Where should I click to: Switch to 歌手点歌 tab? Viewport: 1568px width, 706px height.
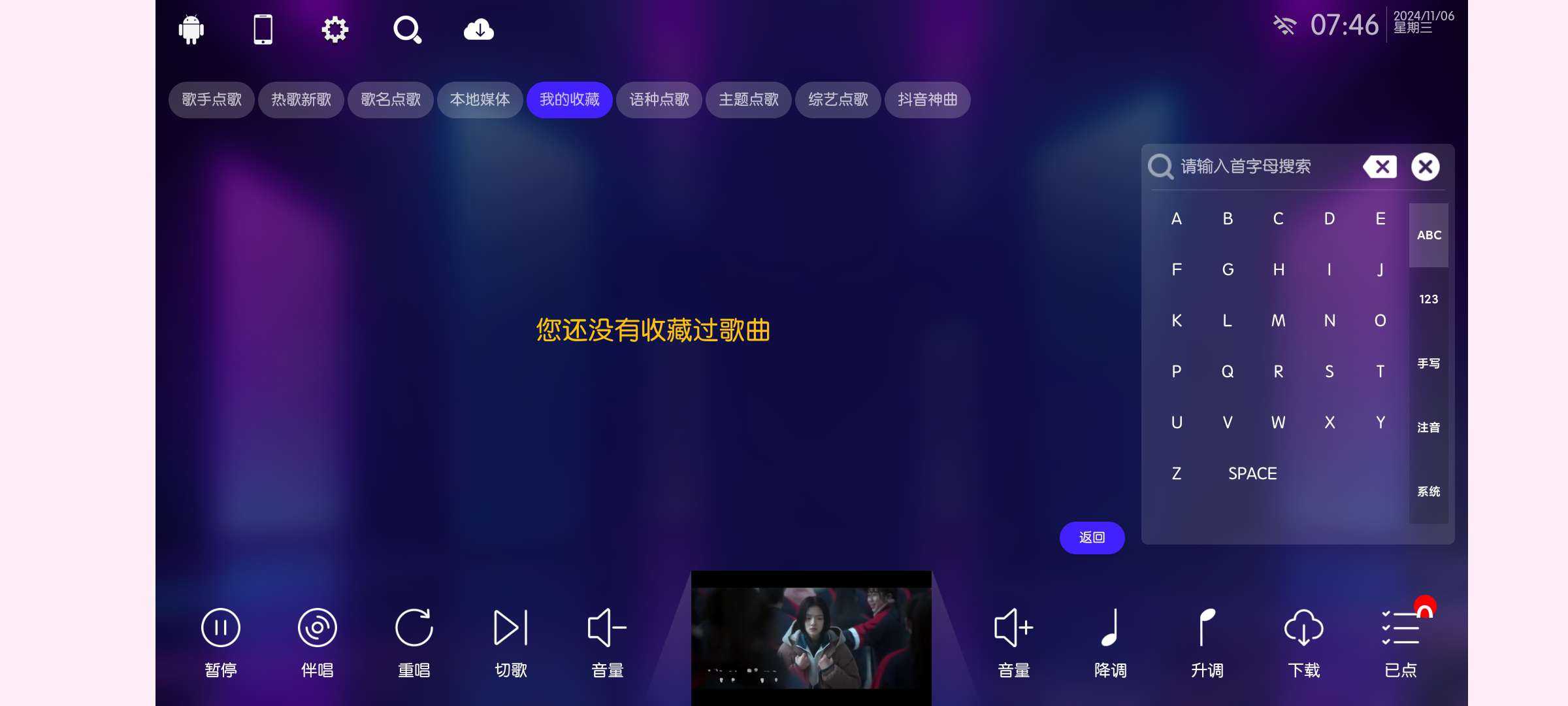212,100
